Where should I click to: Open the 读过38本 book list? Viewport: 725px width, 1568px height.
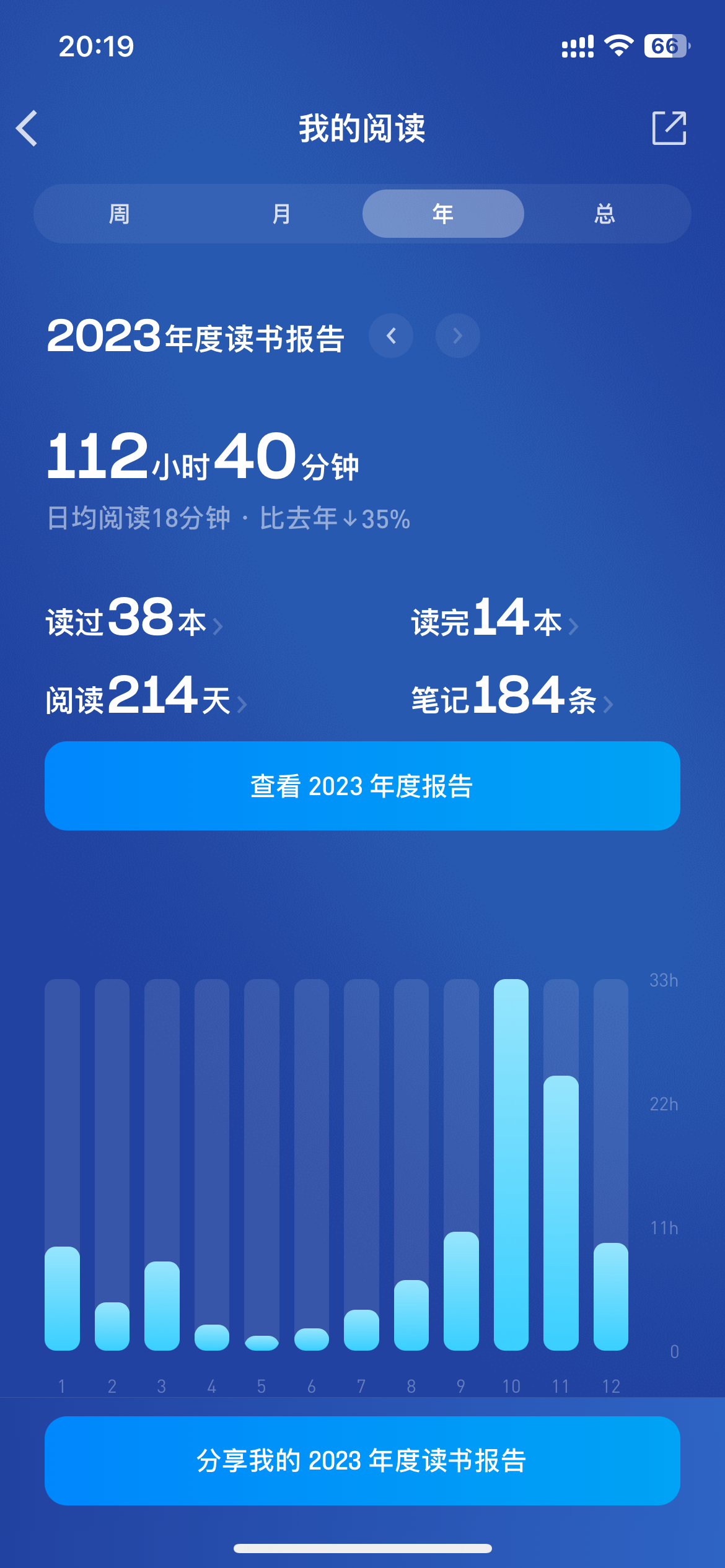point(134,619)
